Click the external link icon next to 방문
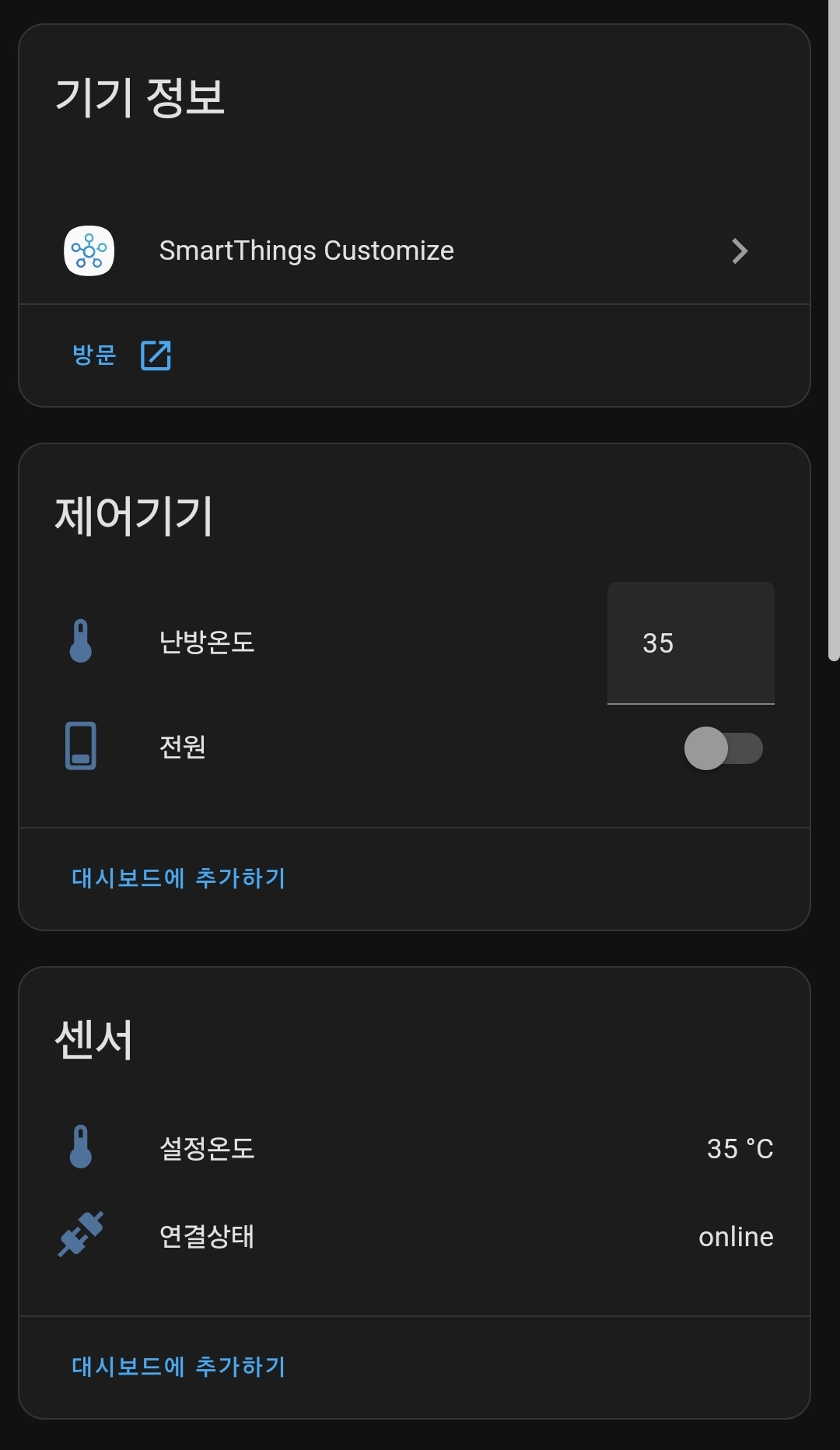The width and height of the screenshot is (840, 1450). 155,355
